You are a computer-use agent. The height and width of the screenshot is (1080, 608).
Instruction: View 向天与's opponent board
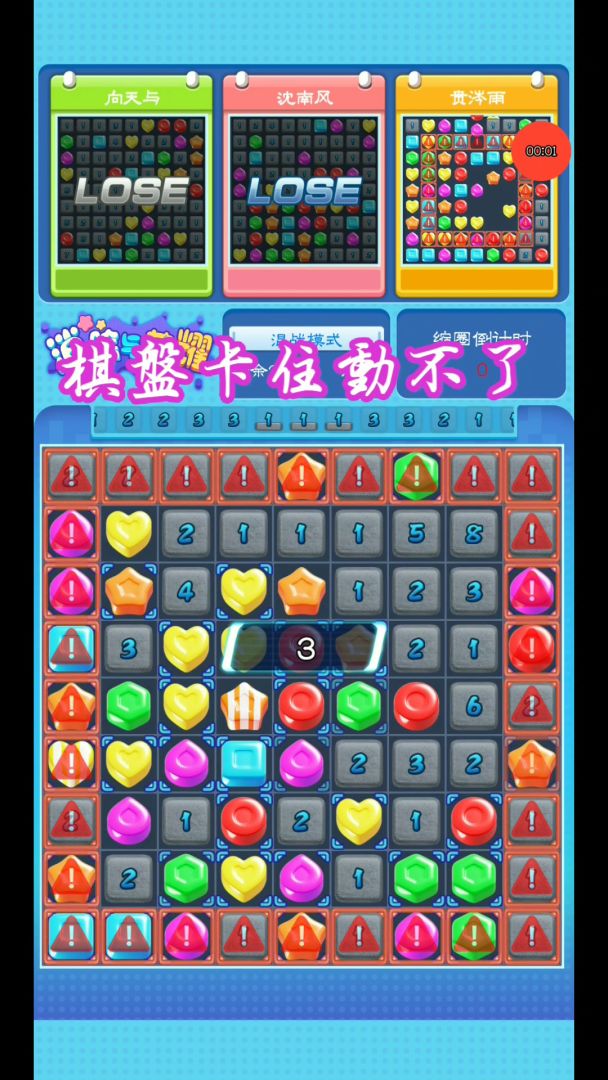click(131, 190)
